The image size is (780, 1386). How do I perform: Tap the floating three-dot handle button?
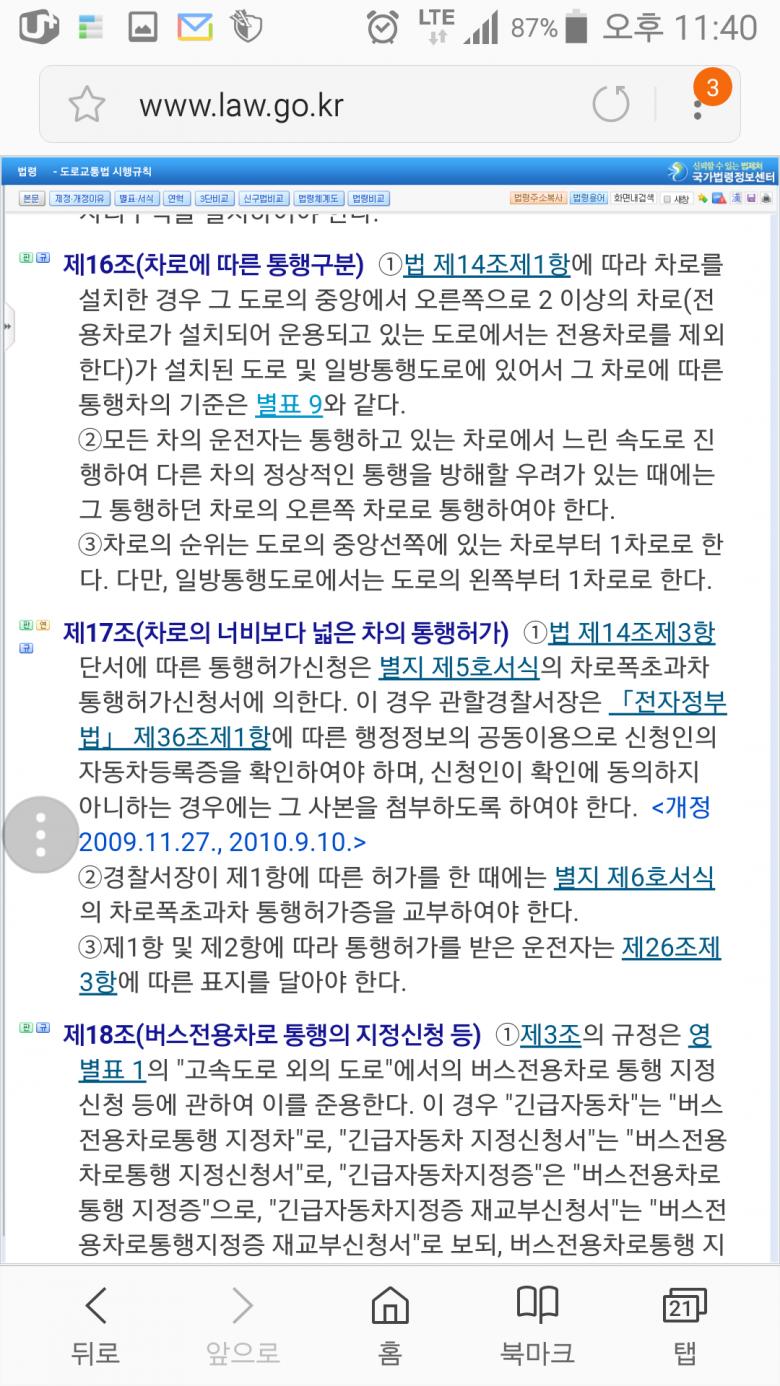[x=41, y=833]
